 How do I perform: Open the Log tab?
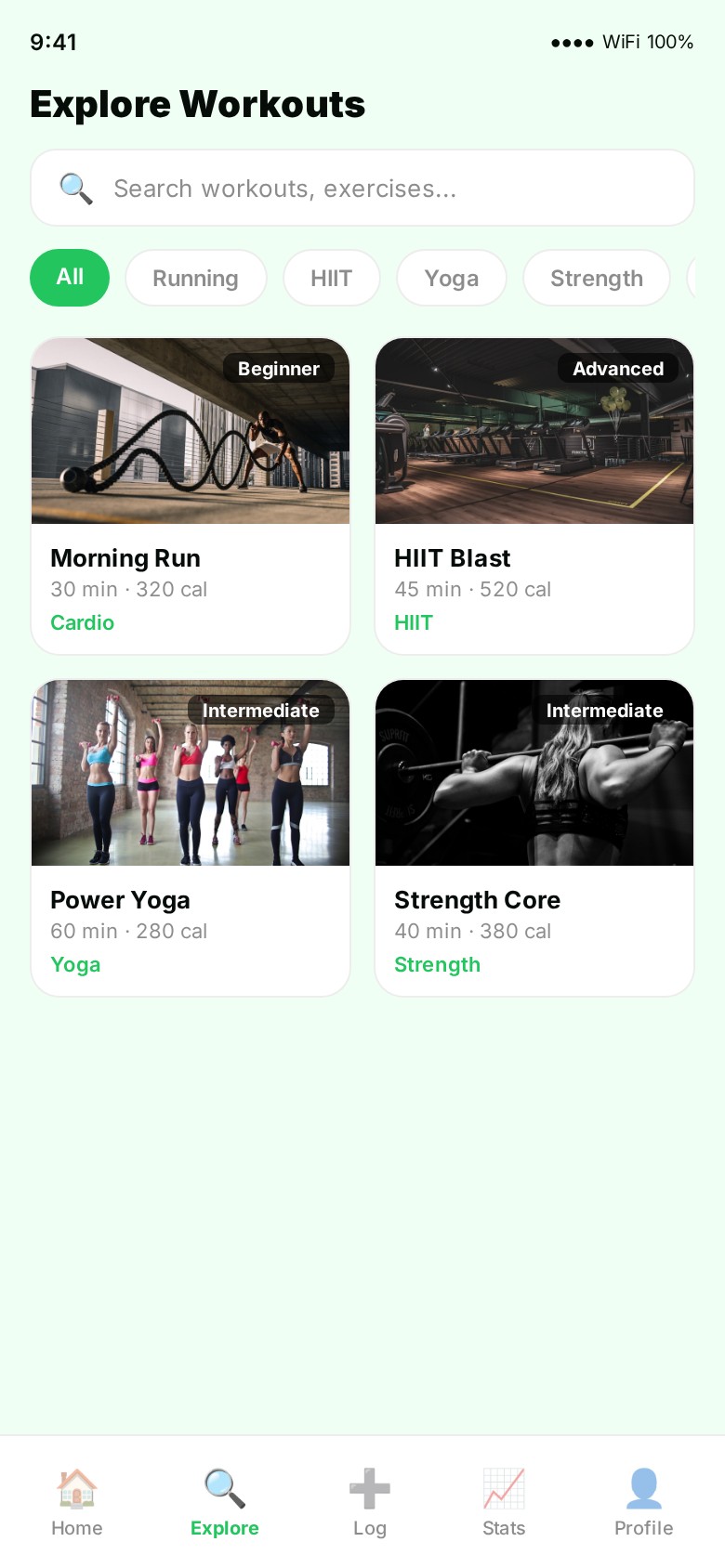369,1502
